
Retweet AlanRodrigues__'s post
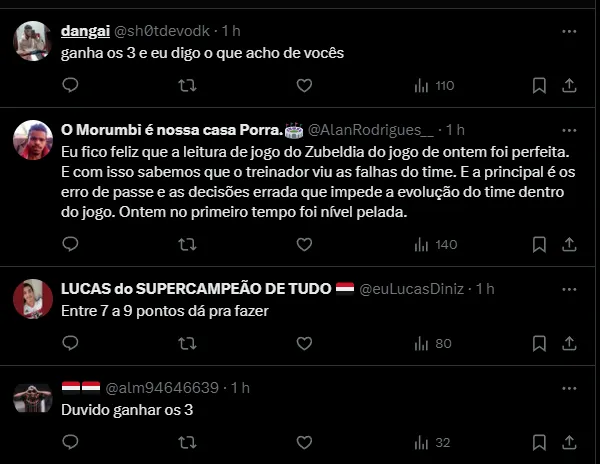[x=187, y=244]
